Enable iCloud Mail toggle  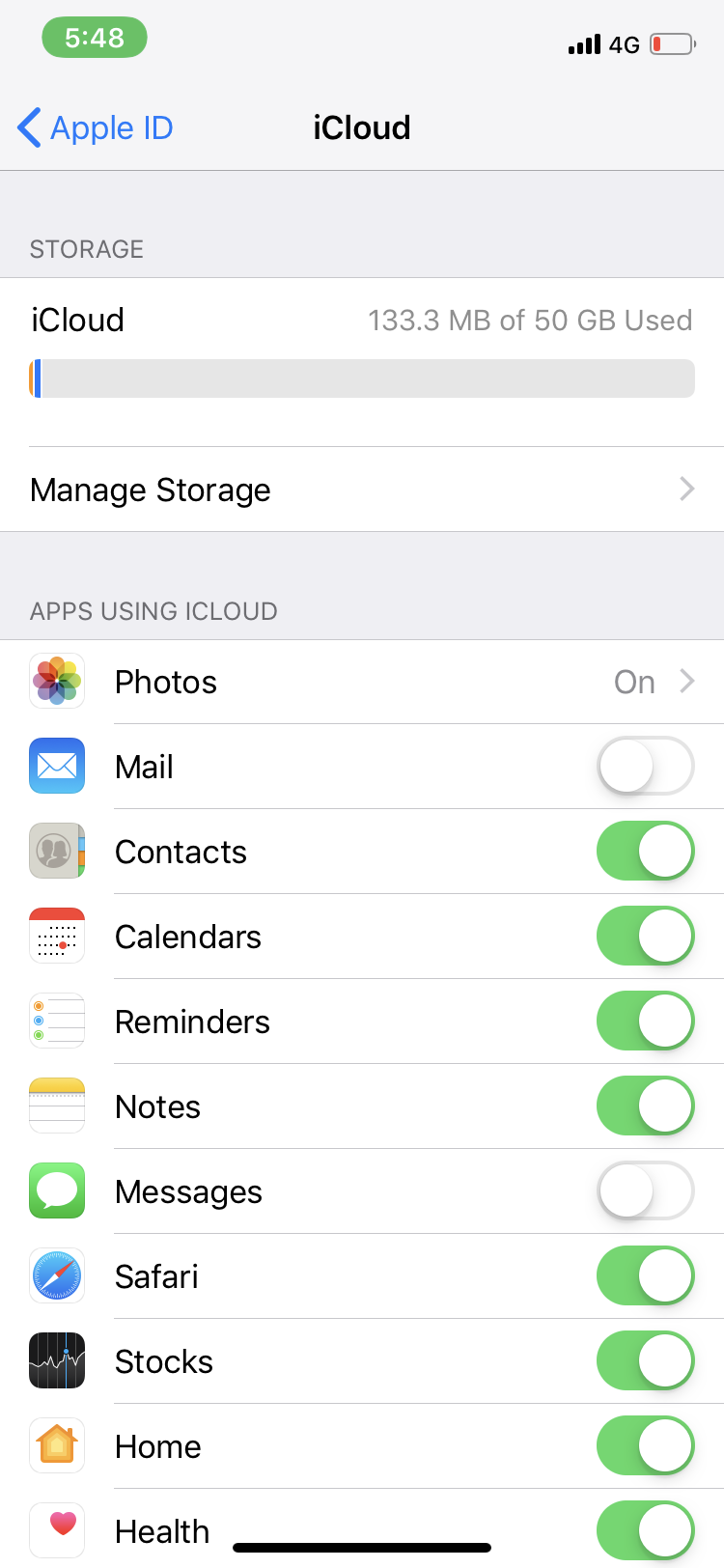645,767
